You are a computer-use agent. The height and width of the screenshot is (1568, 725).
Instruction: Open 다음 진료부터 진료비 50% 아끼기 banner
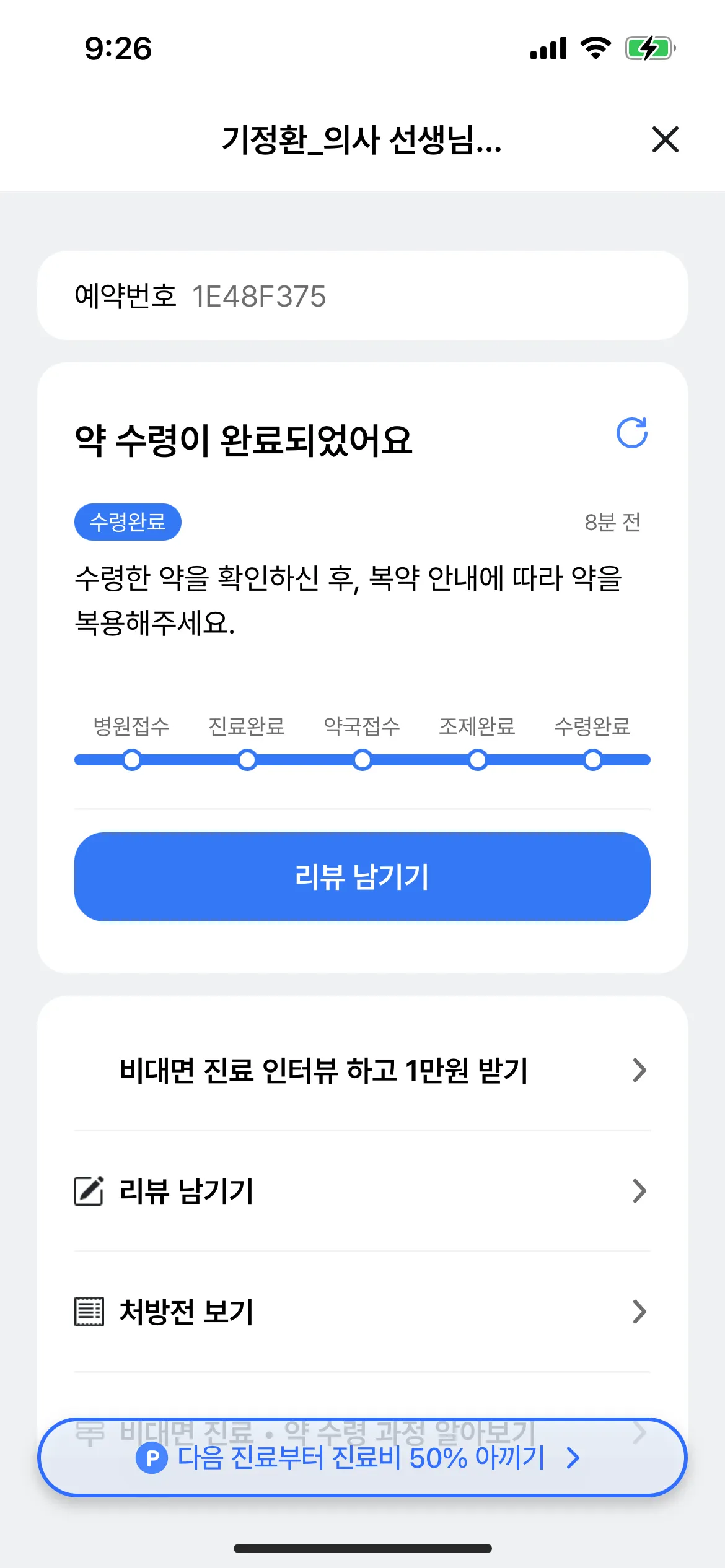pos(362,1458)
